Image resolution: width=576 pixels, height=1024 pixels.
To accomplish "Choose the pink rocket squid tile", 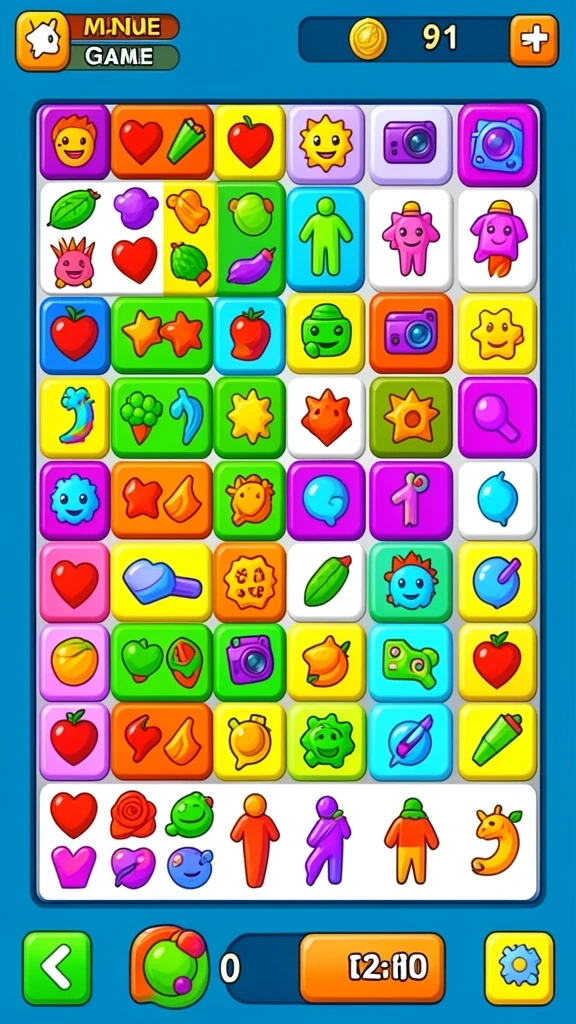I will click(x=498, y=240).
